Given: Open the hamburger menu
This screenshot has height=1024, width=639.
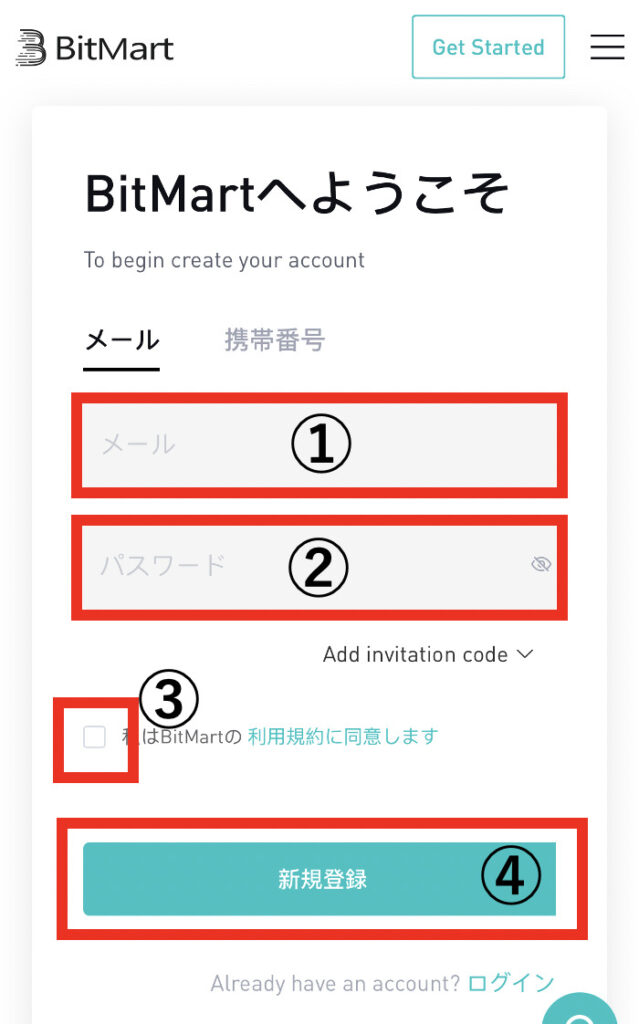Looking at the screenshot, I should [607, 47].
